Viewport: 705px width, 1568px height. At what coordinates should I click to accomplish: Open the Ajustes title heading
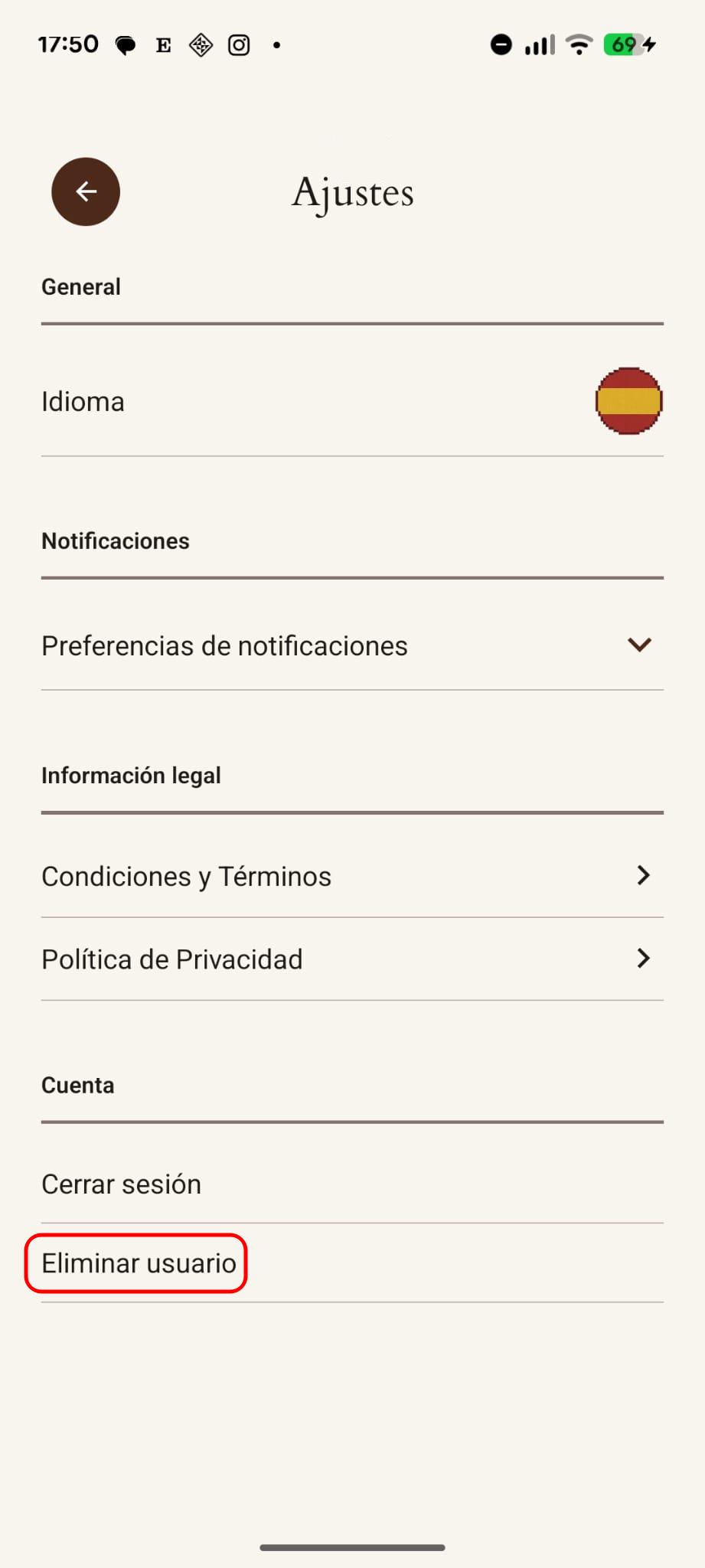(x=352, y=192)
